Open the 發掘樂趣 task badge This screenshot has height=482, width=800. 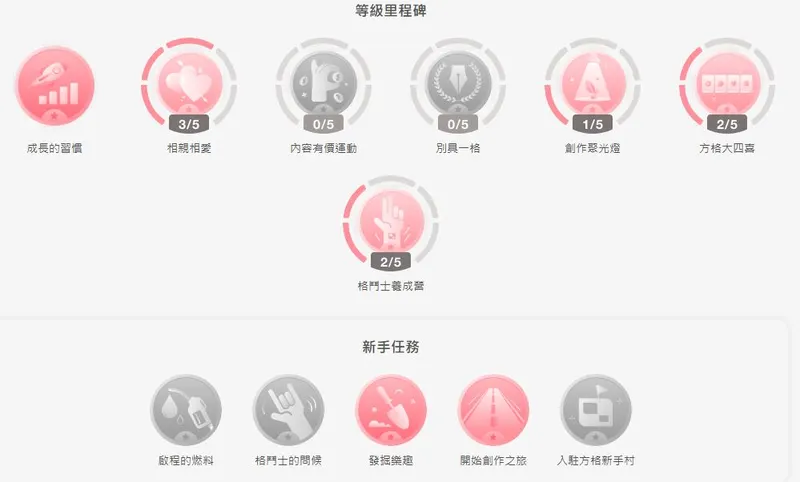coord(391,411)
